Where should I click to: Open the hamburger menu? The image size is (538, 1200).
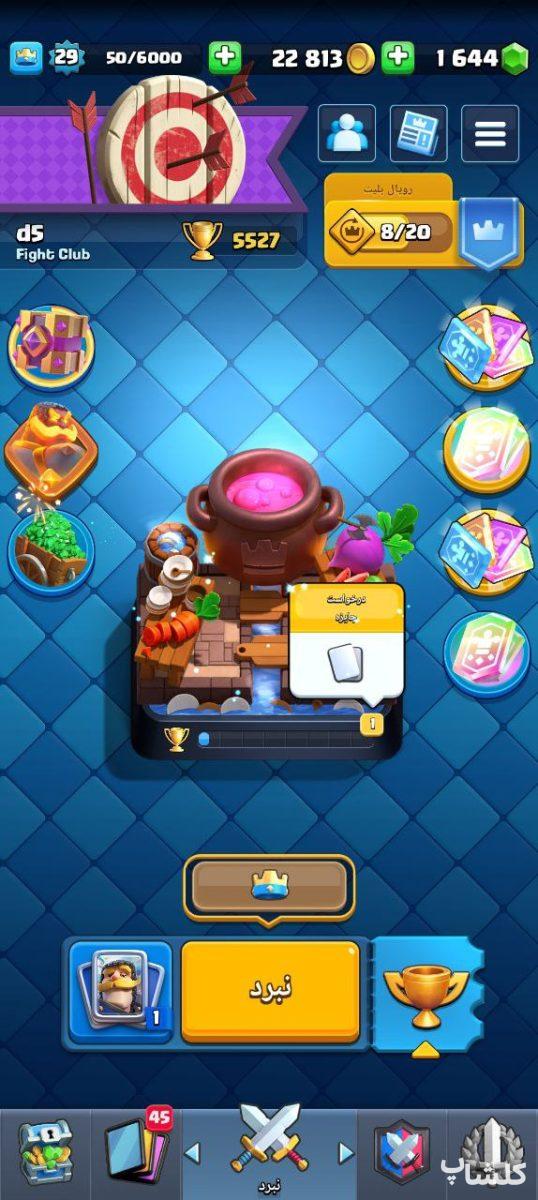tap(490, 133)
